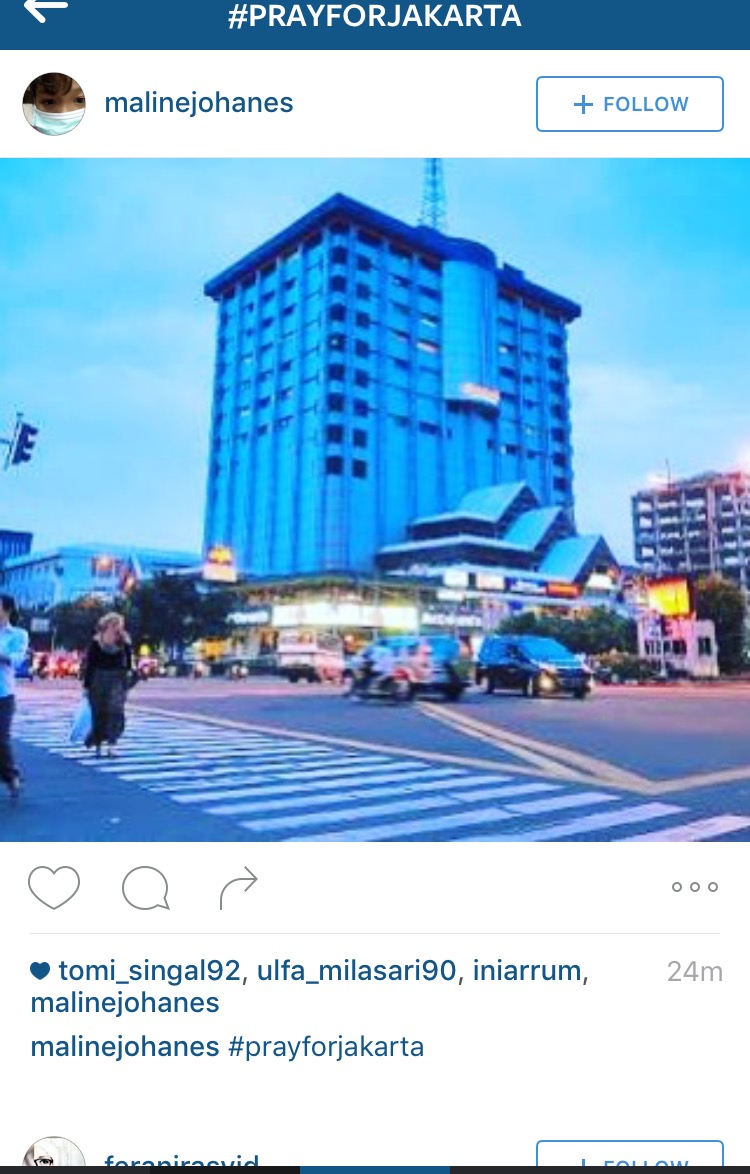Image resolution: width=750 pixels, height=1174 pixels.
Task: Open the post photo by malinejohanes
Action: coord(375,500)
